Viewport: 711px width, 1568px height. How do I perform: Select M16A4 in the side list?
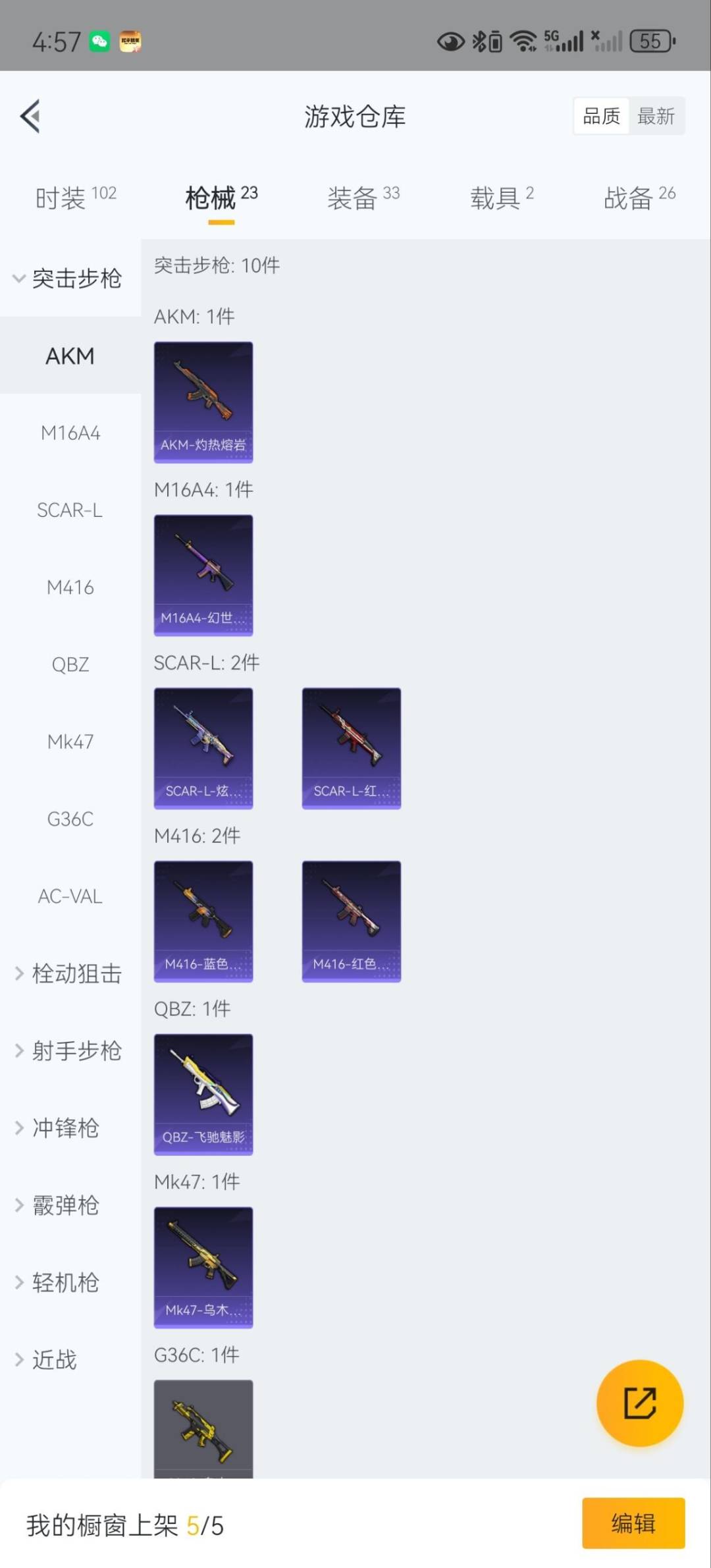pos(70,433)
